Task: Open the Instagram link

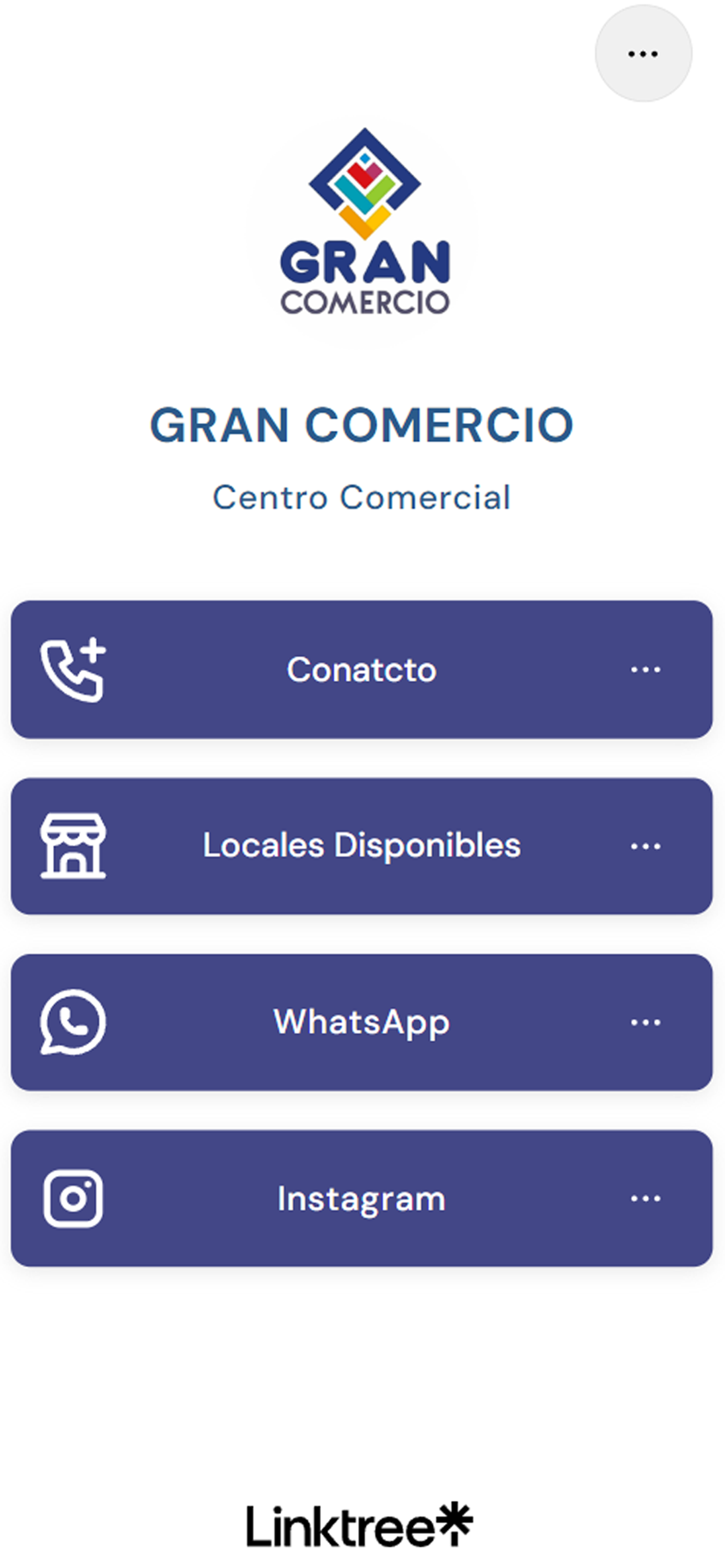Action: (x=361, y=1198)
